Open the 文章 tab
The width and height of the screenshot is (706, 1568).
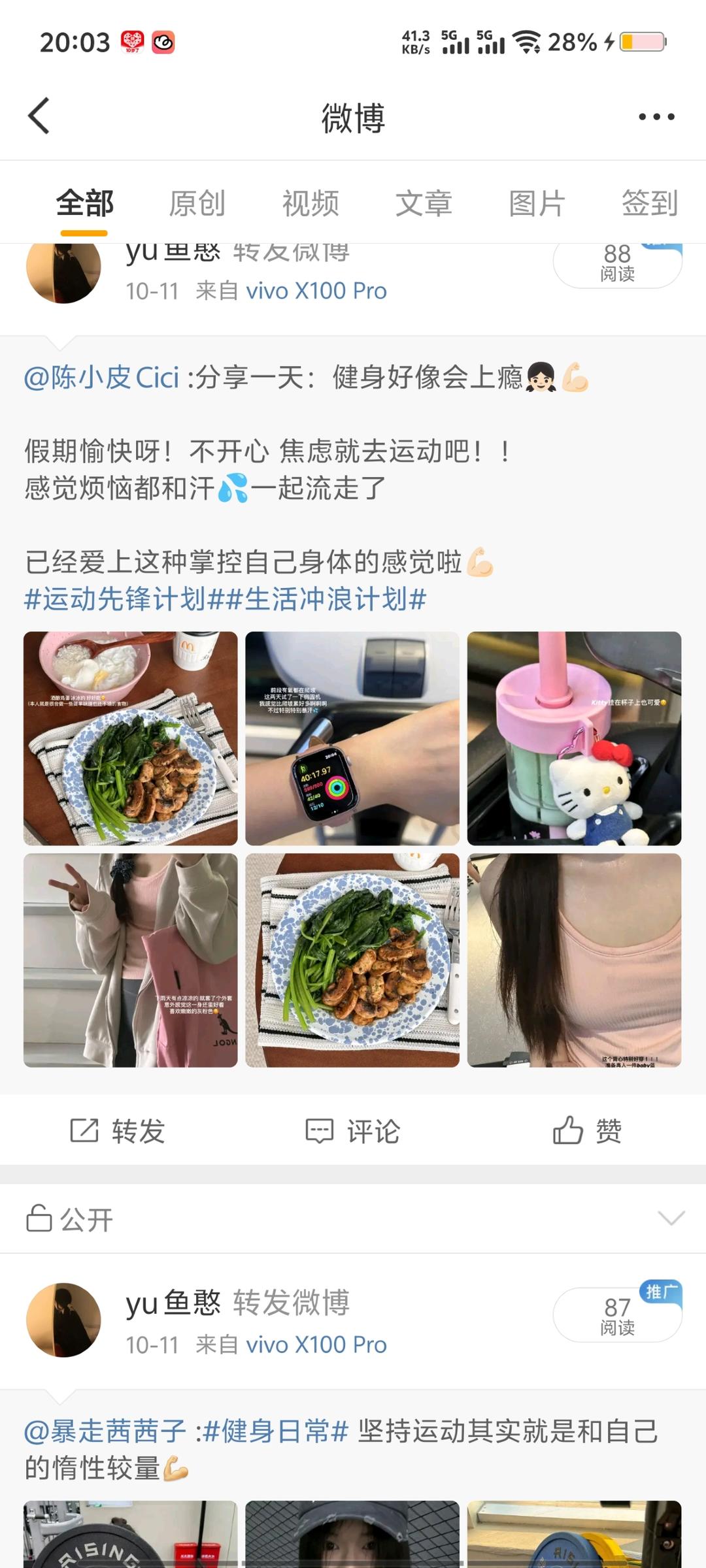(x=424, y=203)
